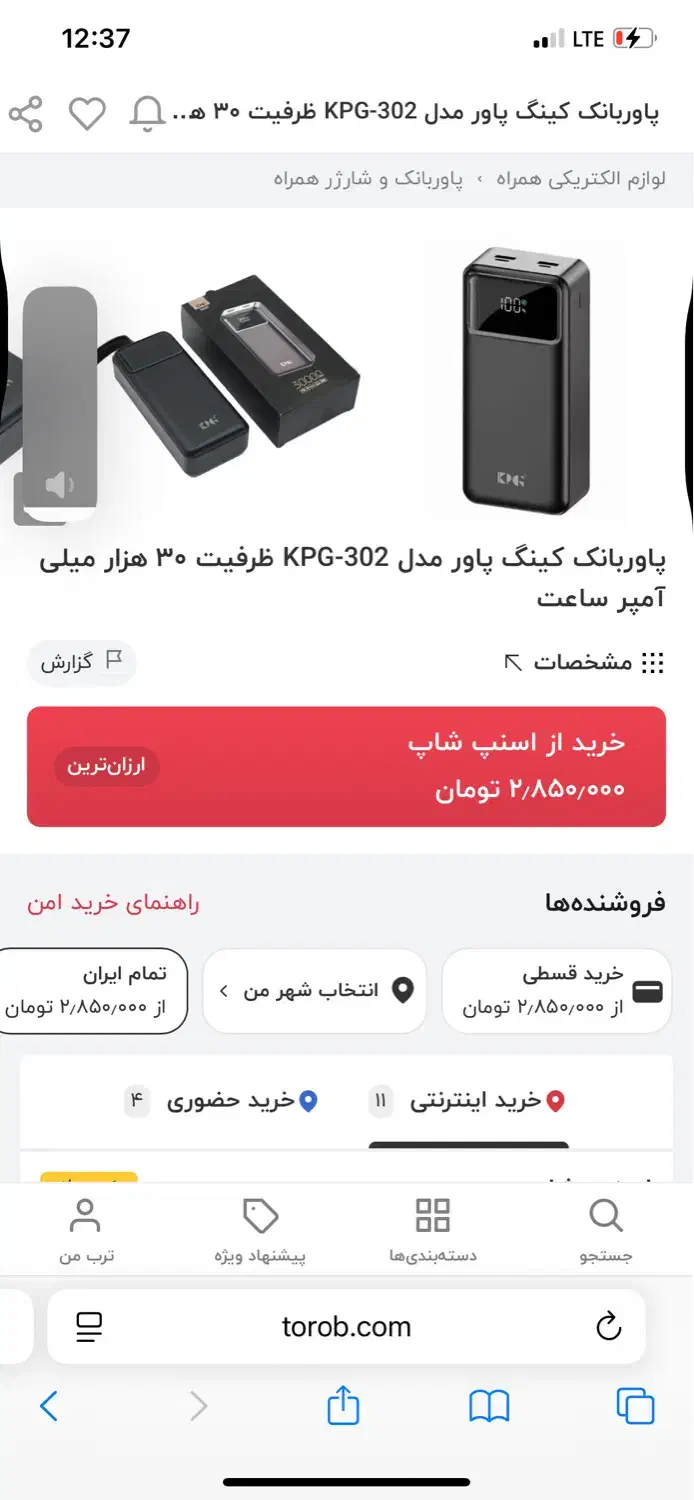Buy from Snapp Shop at the cheapest price
694x1500 pixels.
346,767
